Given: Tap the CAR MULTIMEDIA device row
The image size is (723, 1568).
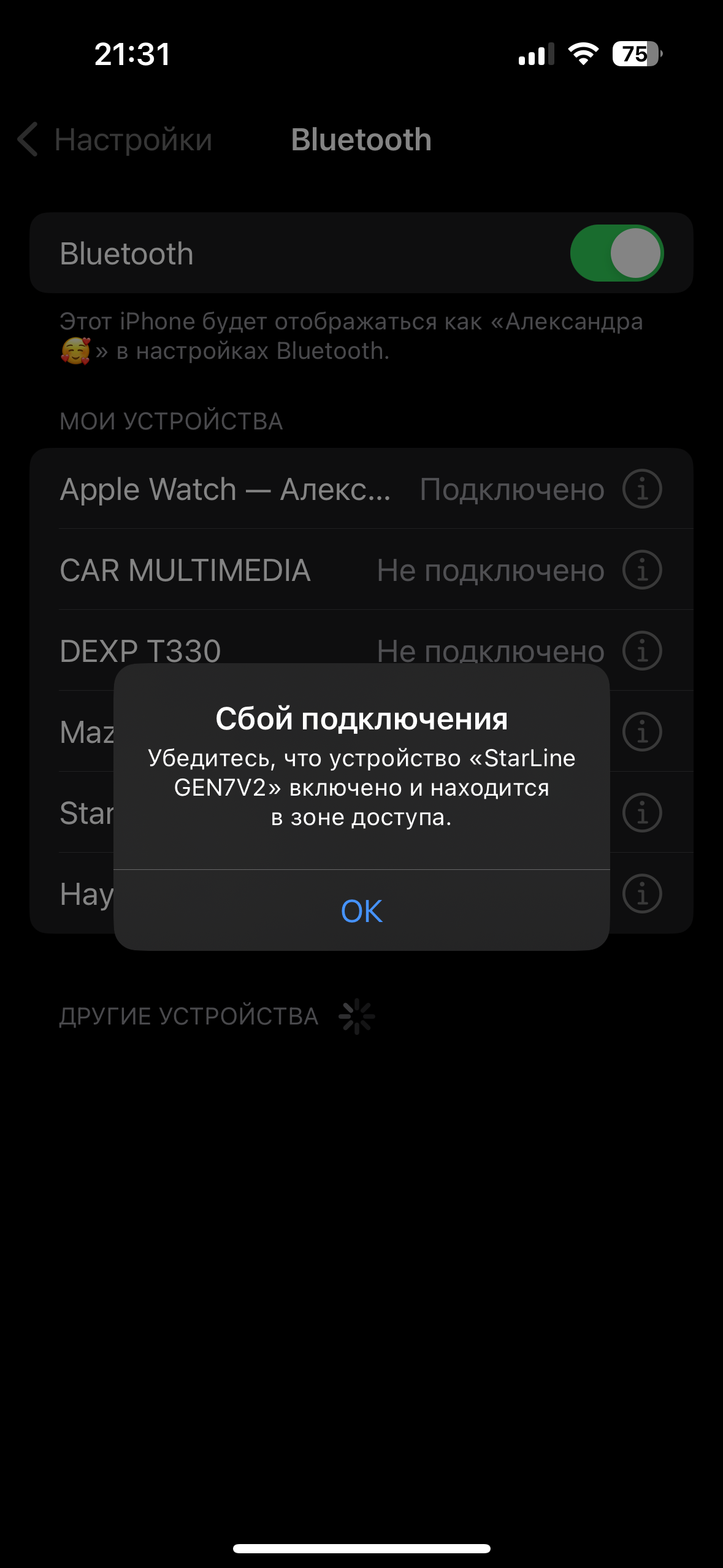Looking at the screenshot, I should [x=245, y=571].
